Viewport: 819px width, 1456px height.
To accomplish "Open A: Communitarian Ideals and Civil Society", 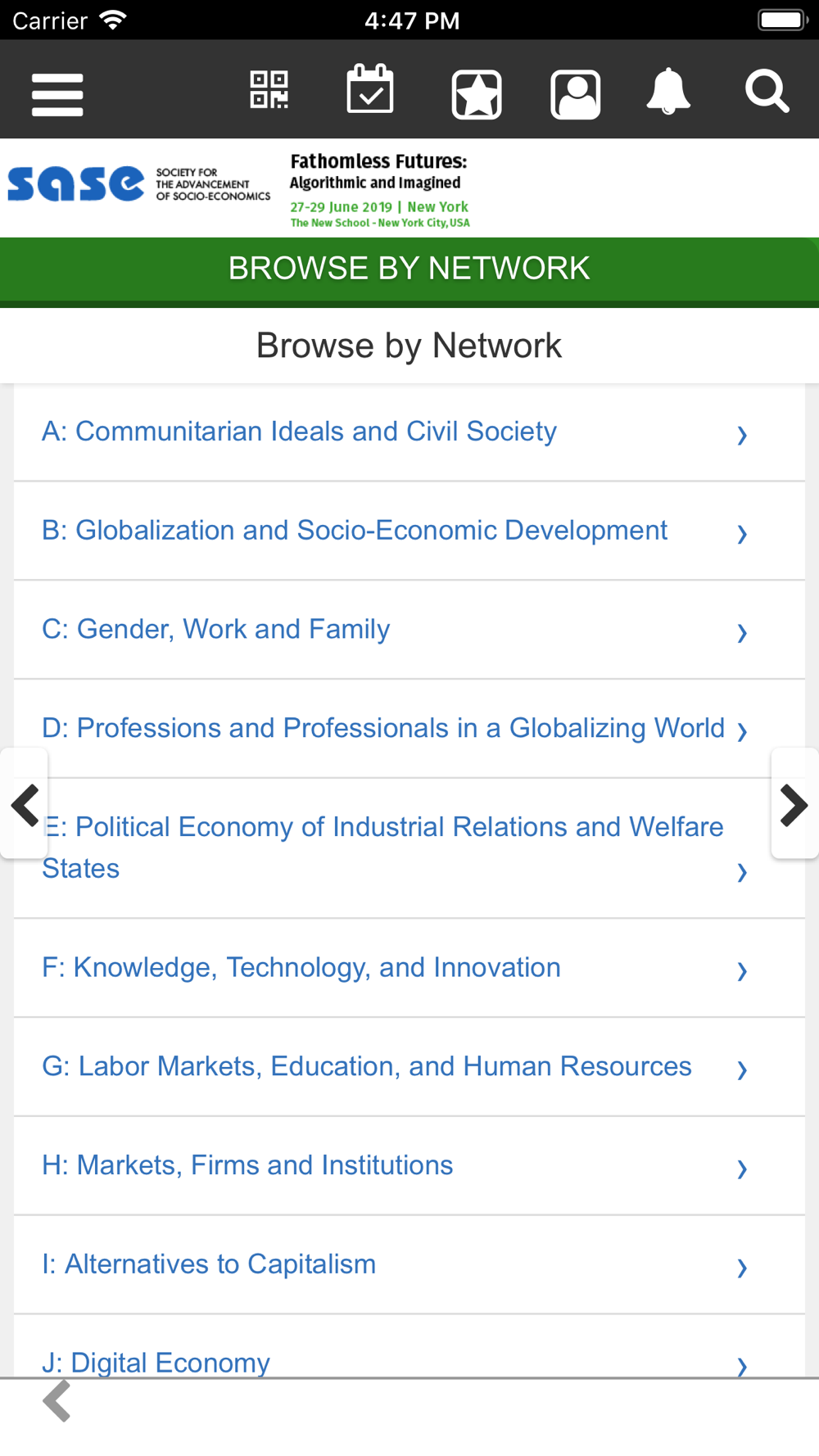I will point(409,432).
